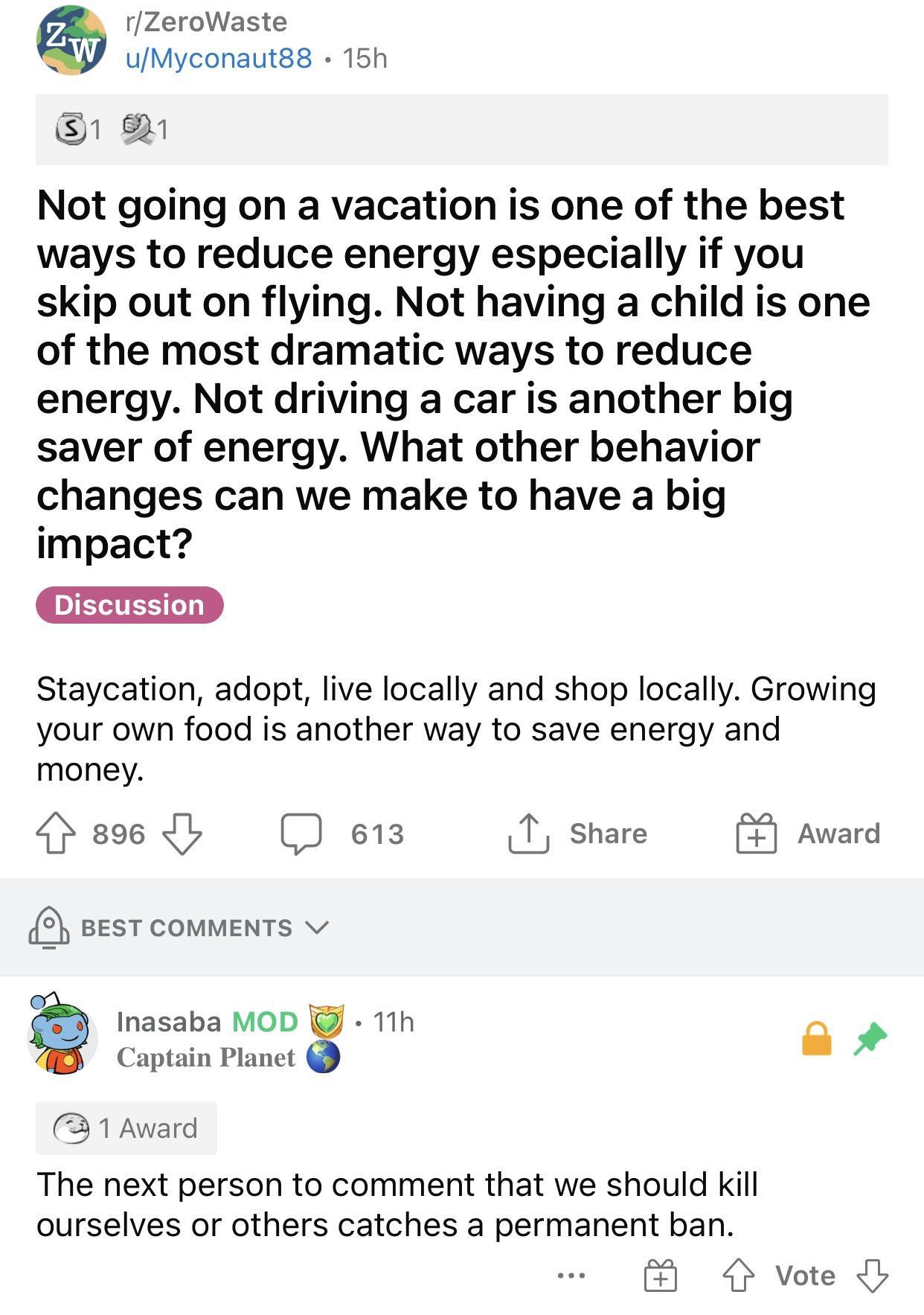Give an award to the post
This screenshot has width=924, height=1315.
[808, 834]
